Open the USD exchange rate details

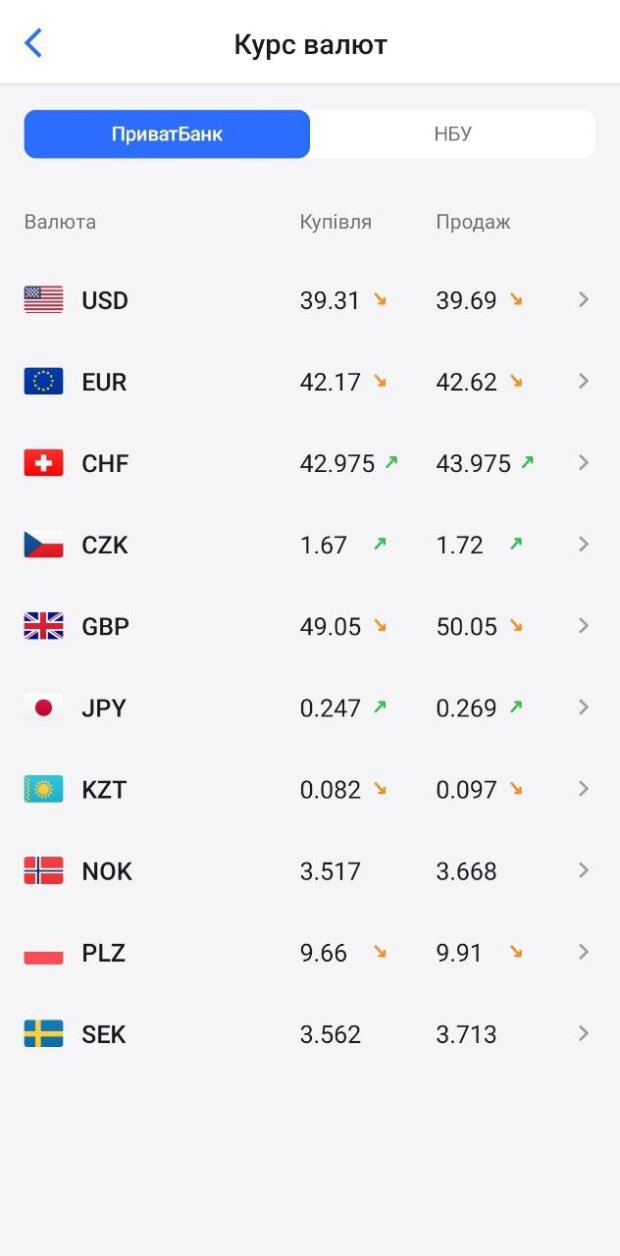tap(310, 300)
